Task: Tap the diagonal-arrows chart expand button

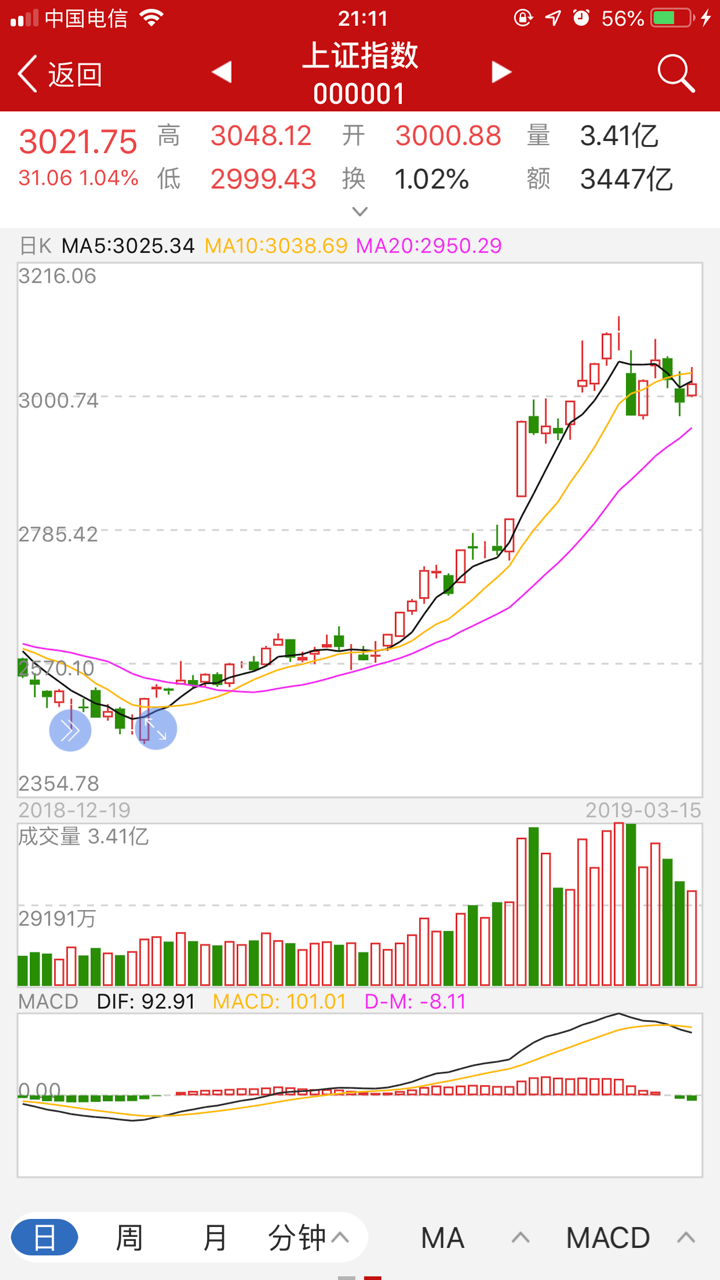Action: pyautogui.click(x=156, y=729)
